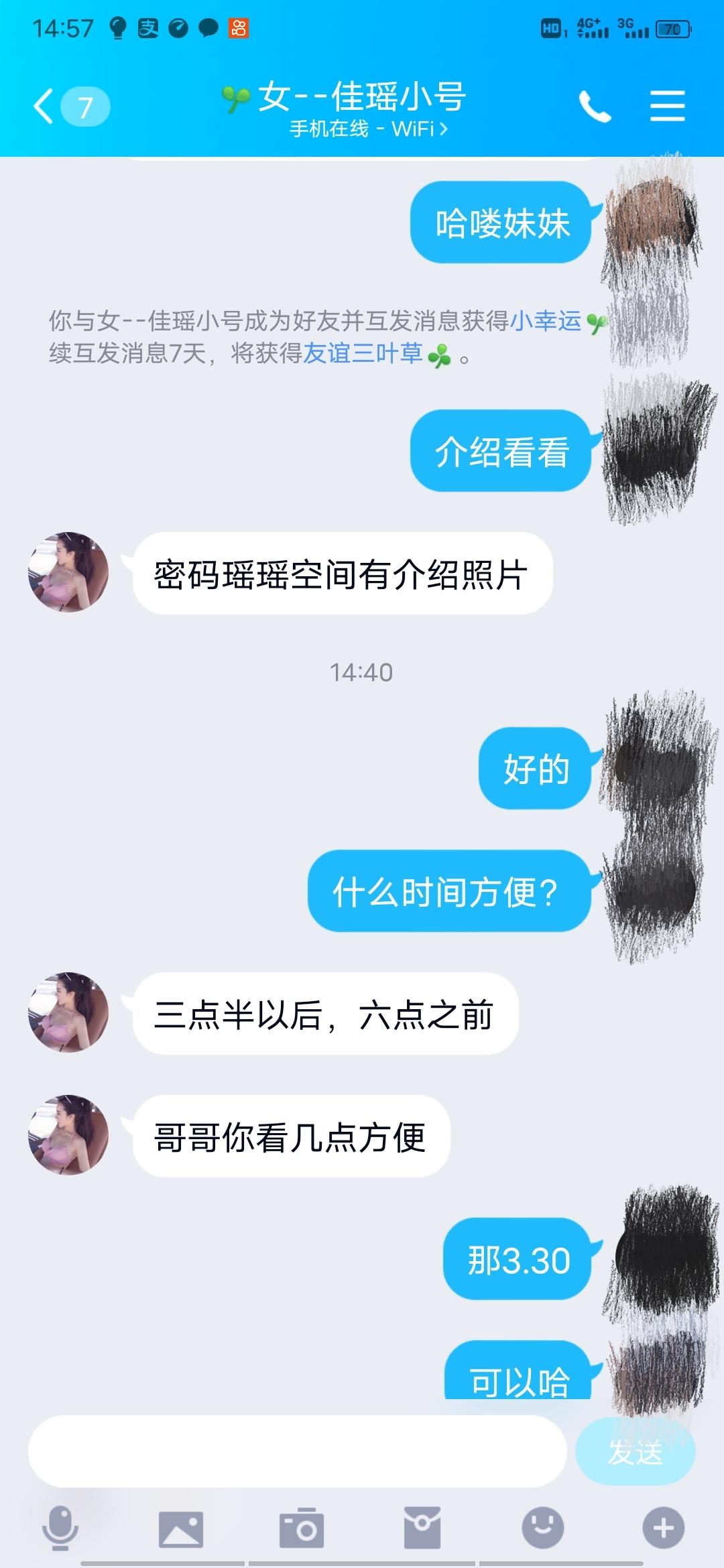This screenshot has width=724, height=1568.
Task: Tap the battery indicator showing 70
Action: tap(674, 27)
